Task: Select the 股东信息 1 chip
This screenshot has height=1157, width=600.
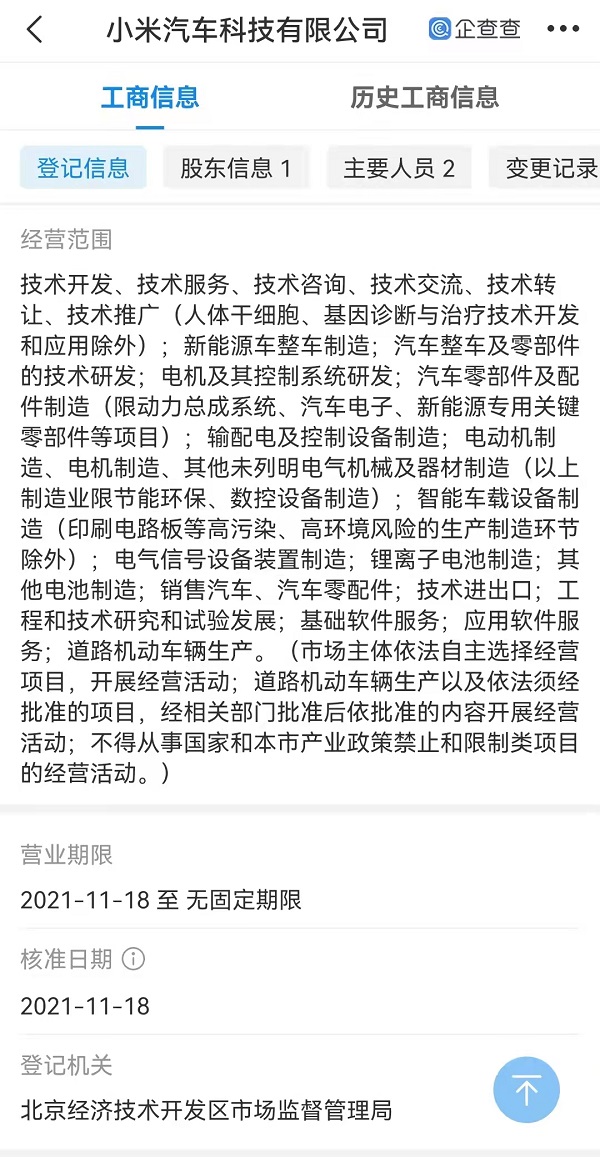Action: point(235,168)
